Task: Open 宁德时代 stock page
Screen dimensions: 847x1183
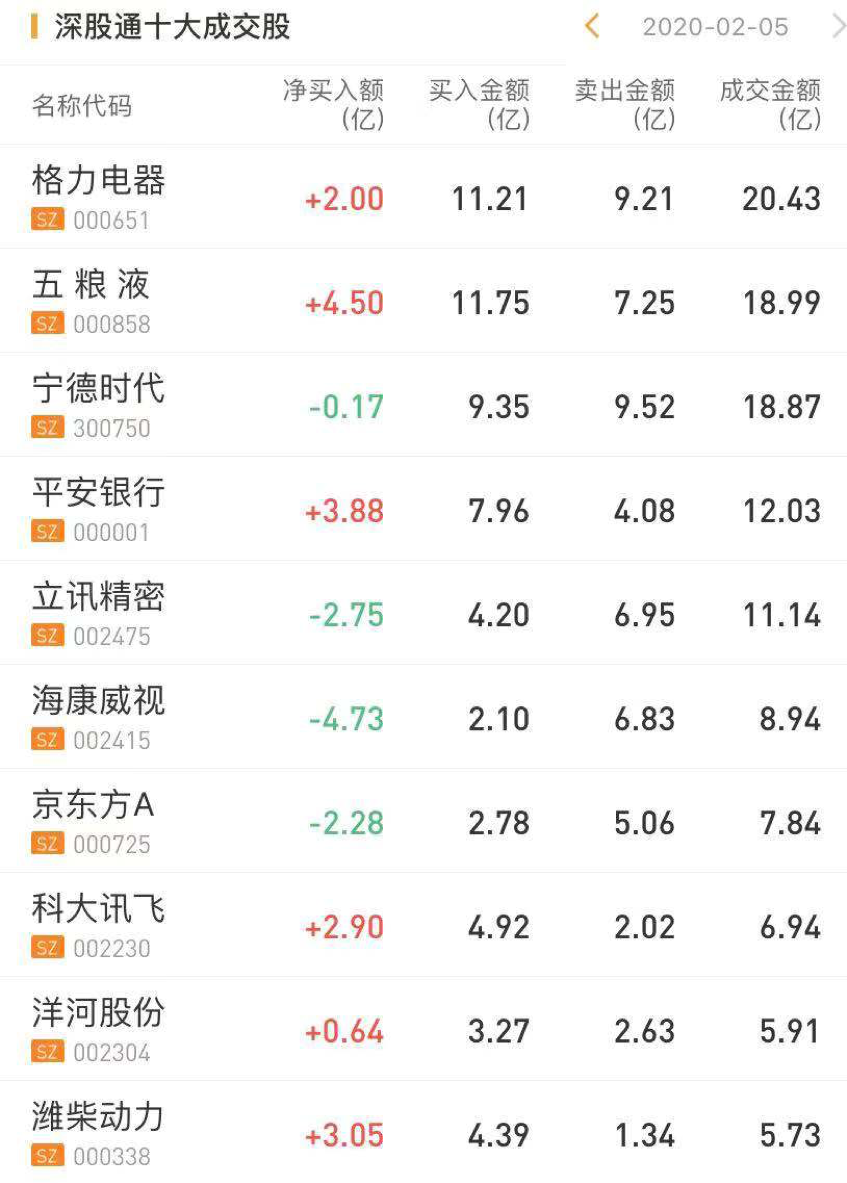Action: coord(98,389)
